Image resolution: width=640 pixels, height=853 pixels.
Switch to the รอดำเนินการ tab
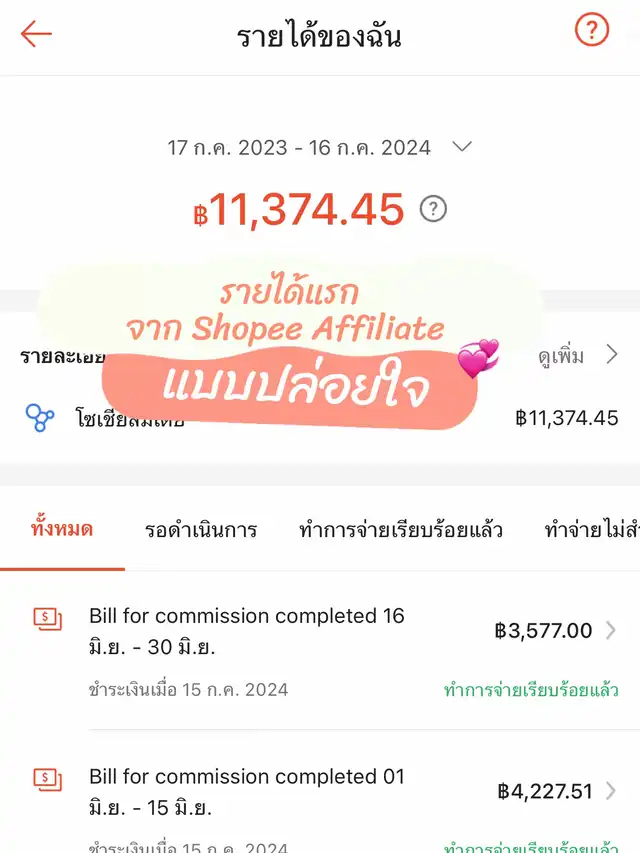(201, 529)
